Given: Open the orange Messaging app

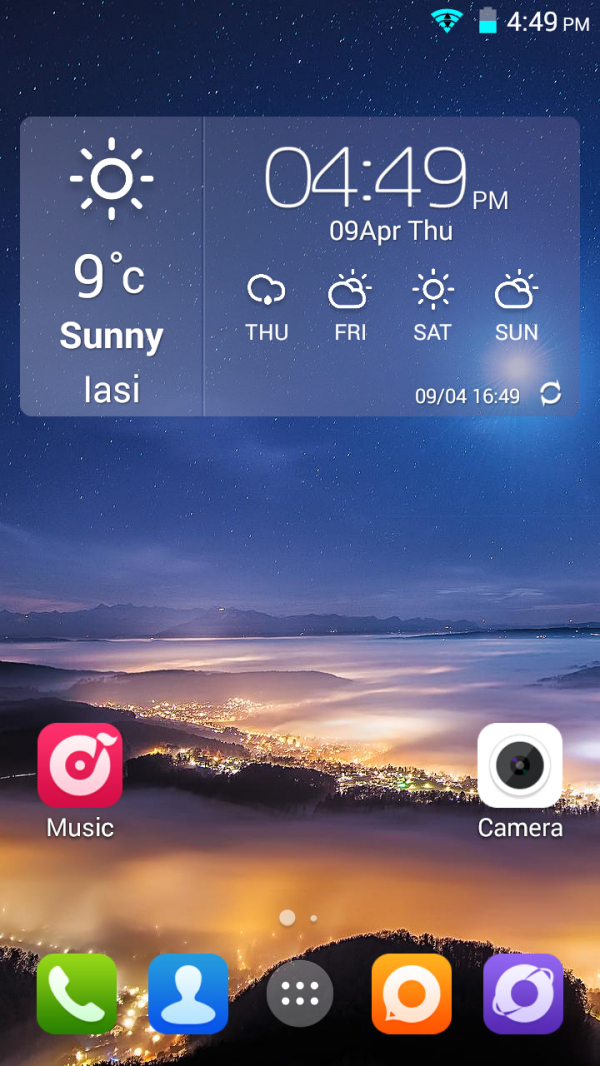Looking at the screenshot, I should pyautogui.click(x=411, y=993).
